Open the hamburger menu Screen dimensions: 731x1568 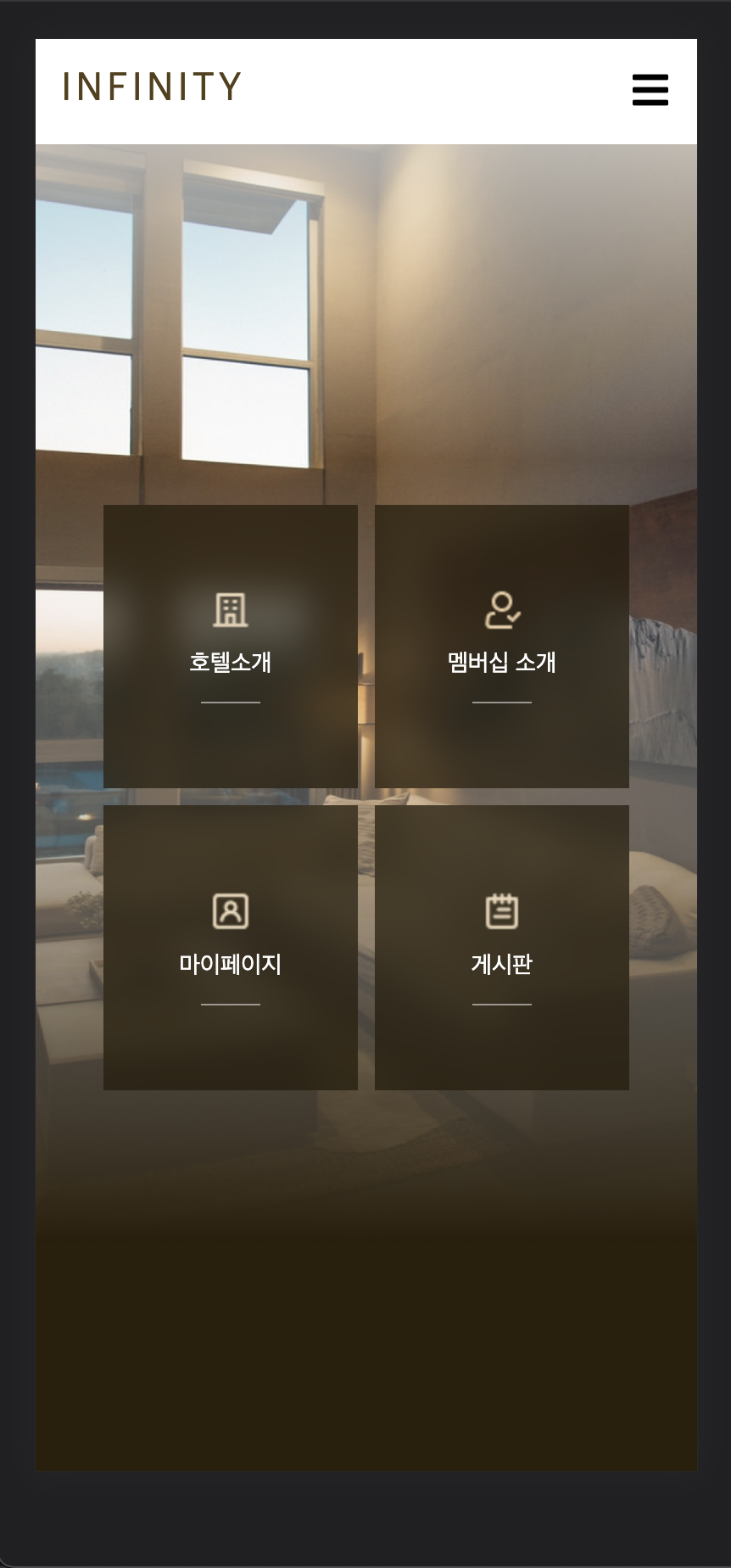click(650, 90)
